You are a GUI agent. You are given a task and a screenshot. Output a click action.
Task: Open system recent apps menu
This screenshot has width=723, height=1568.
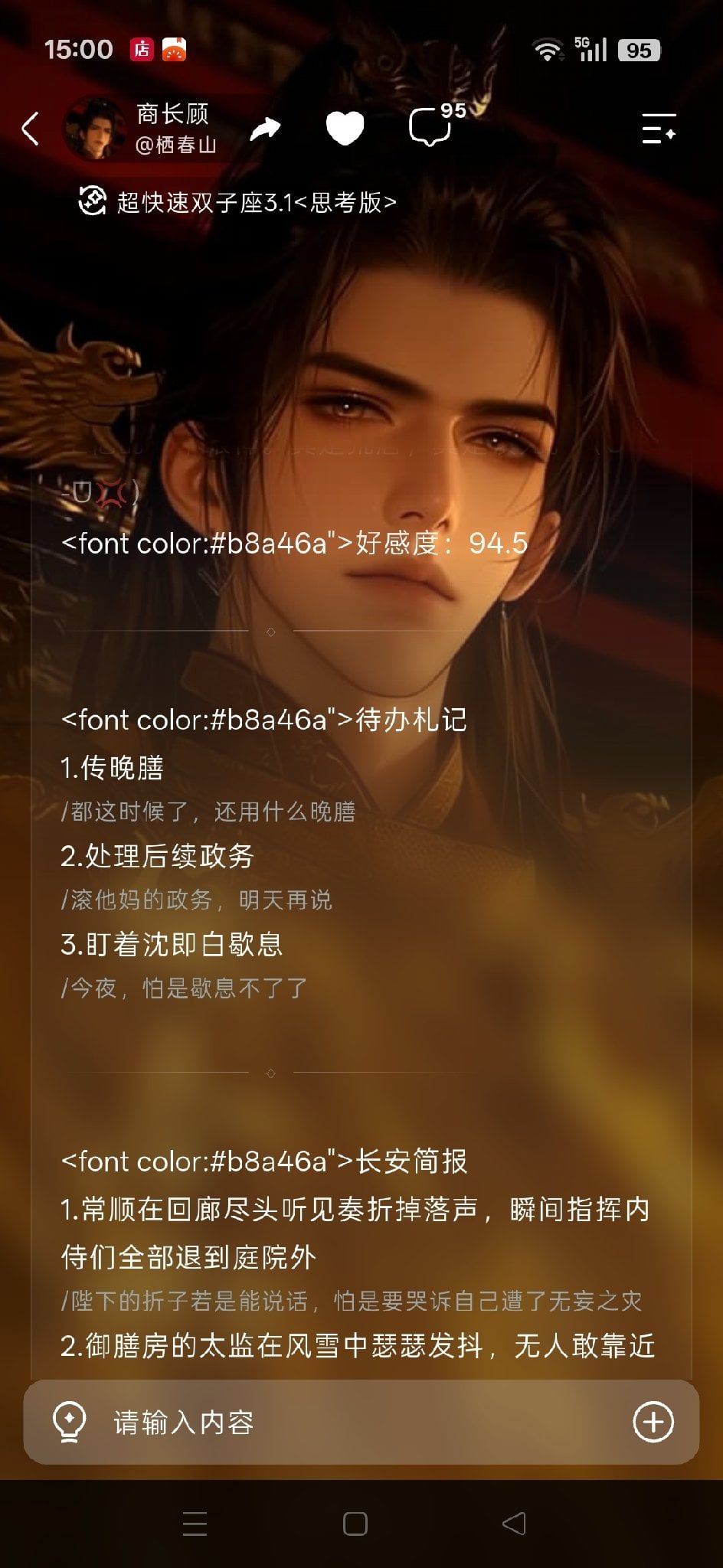(x=195, y=1523)
